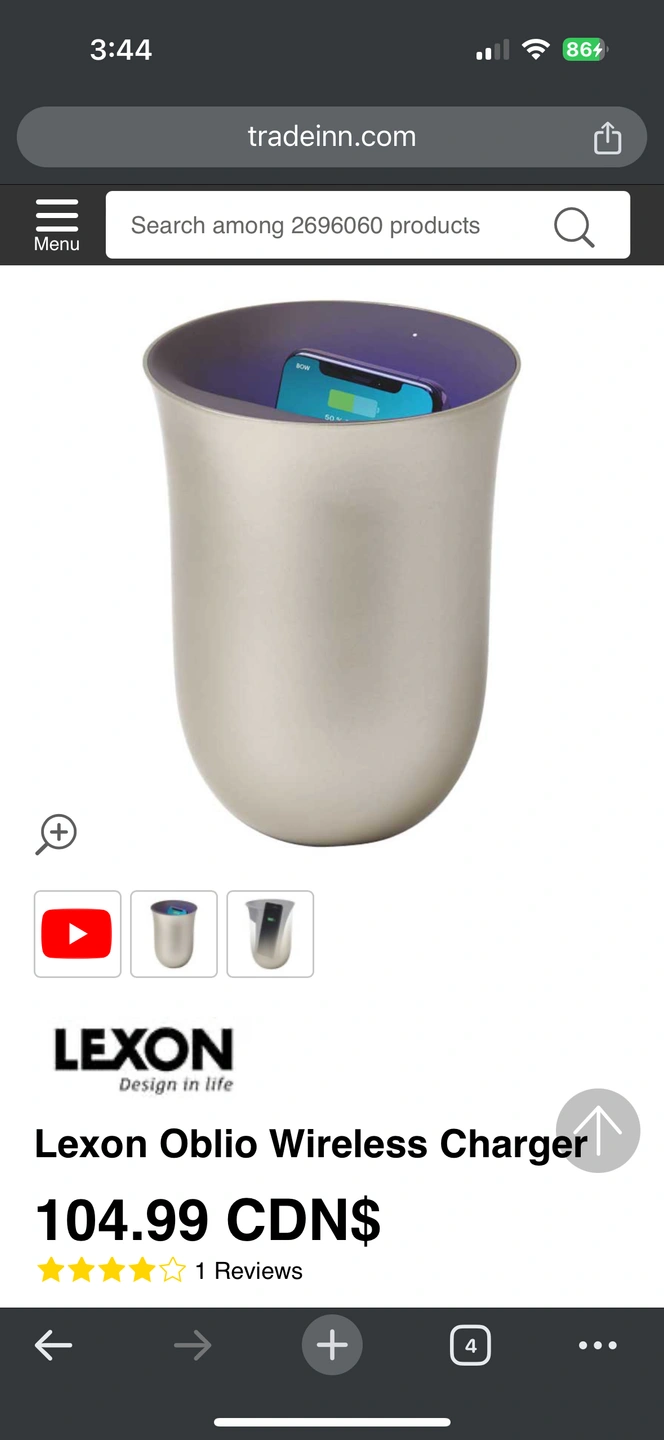The width and height of the screenshot is (664, 1440).
Task: Open a new browser tab
Action: (332, 1346)
